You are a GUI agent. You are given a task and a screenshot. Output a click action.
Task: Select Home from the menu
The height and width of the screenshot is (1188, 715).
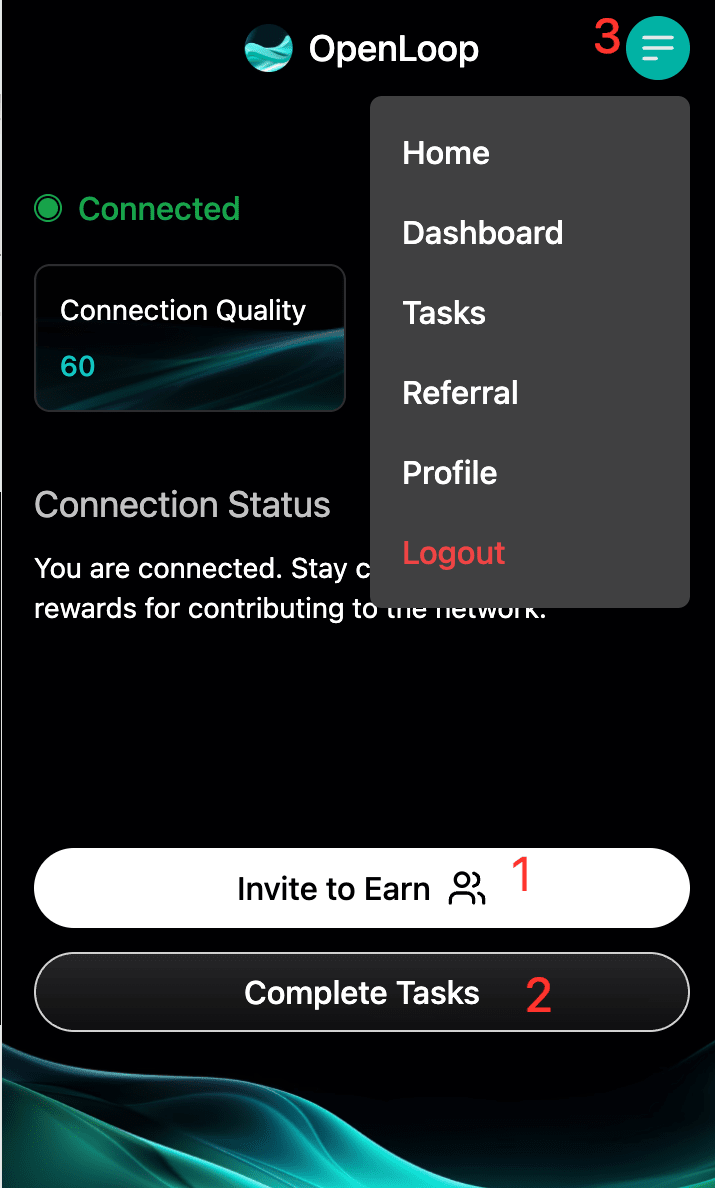pos(446,153)
